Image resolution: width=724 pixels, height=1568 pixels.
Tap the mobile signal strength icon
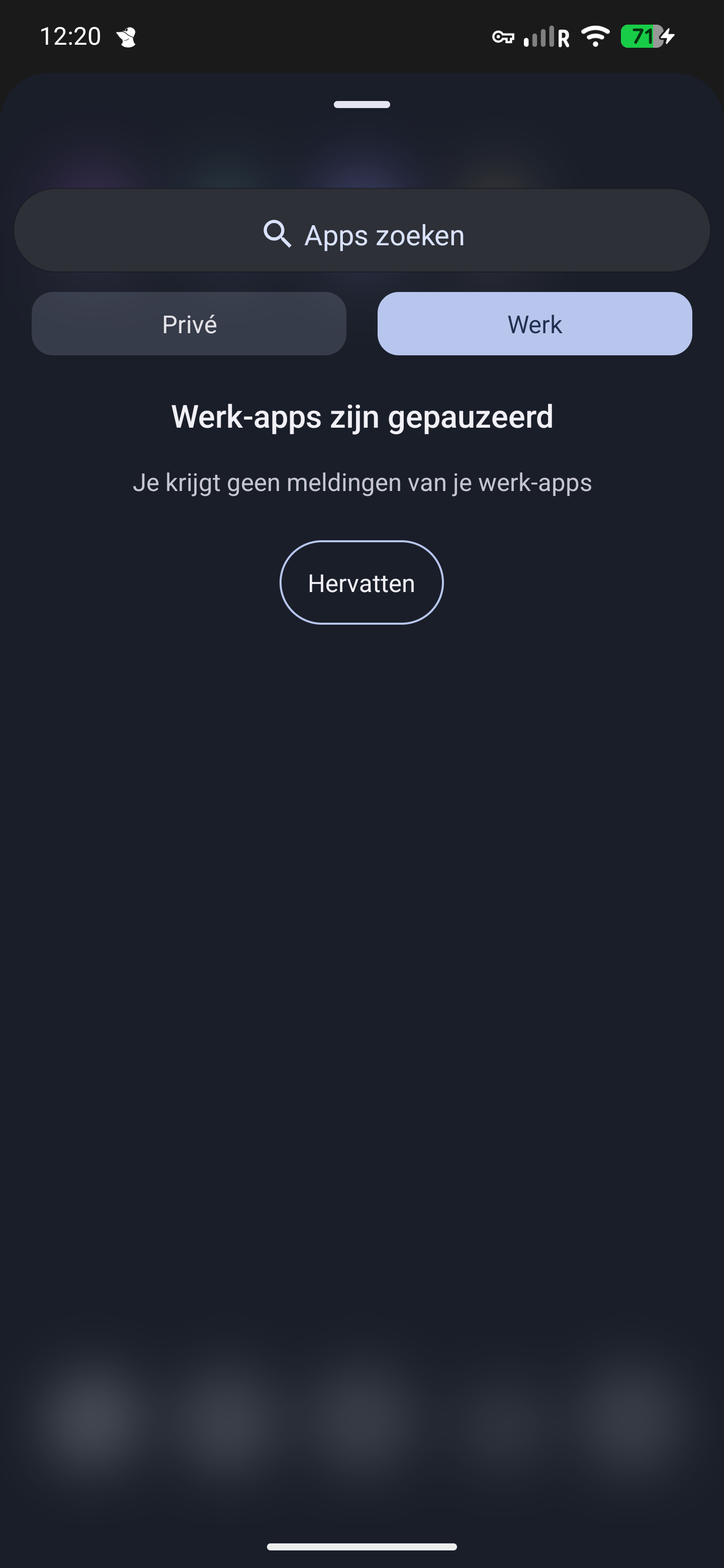(538, 37)
